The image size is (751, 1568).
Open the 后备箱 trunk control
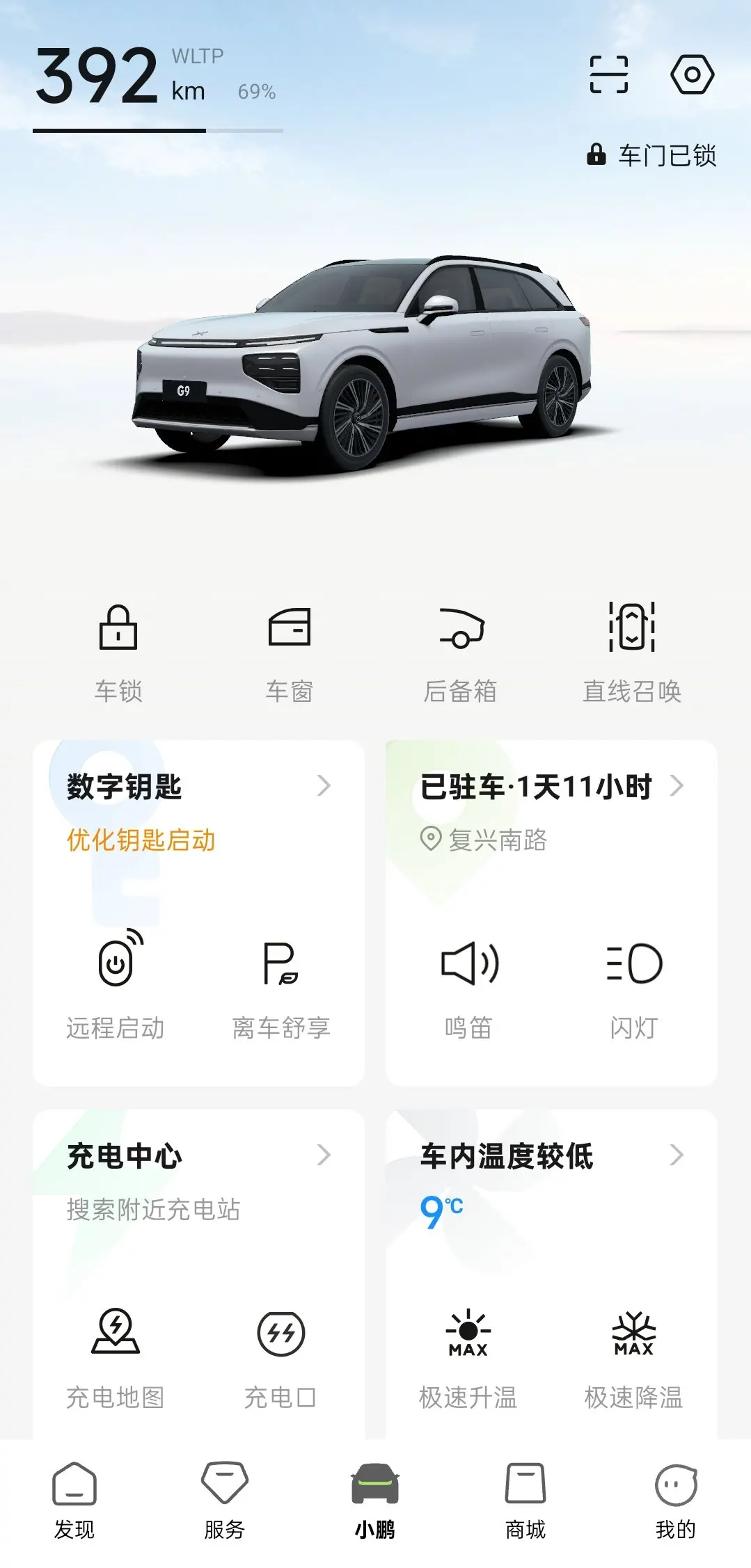click(x=461, y=652)
